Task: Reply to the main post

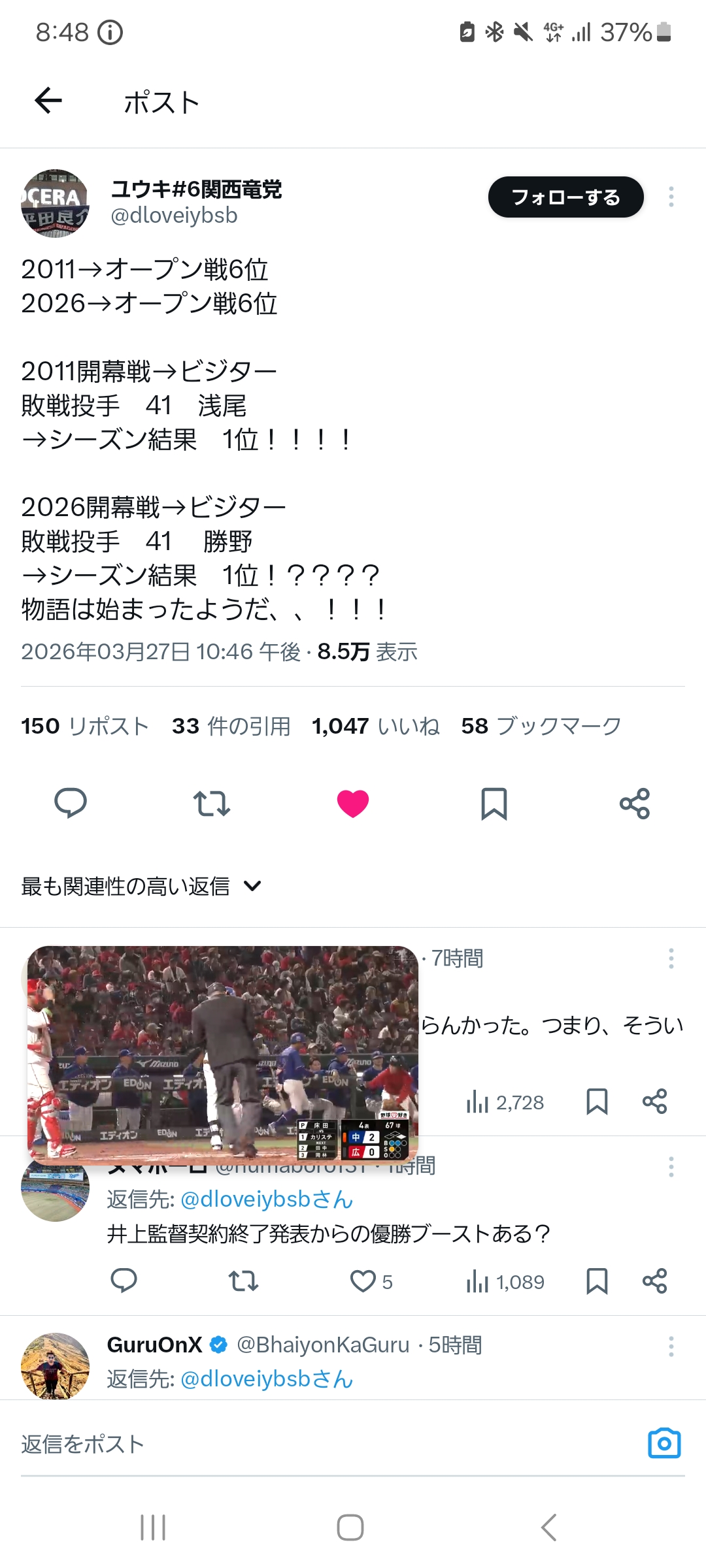Action: click(71, 803)
